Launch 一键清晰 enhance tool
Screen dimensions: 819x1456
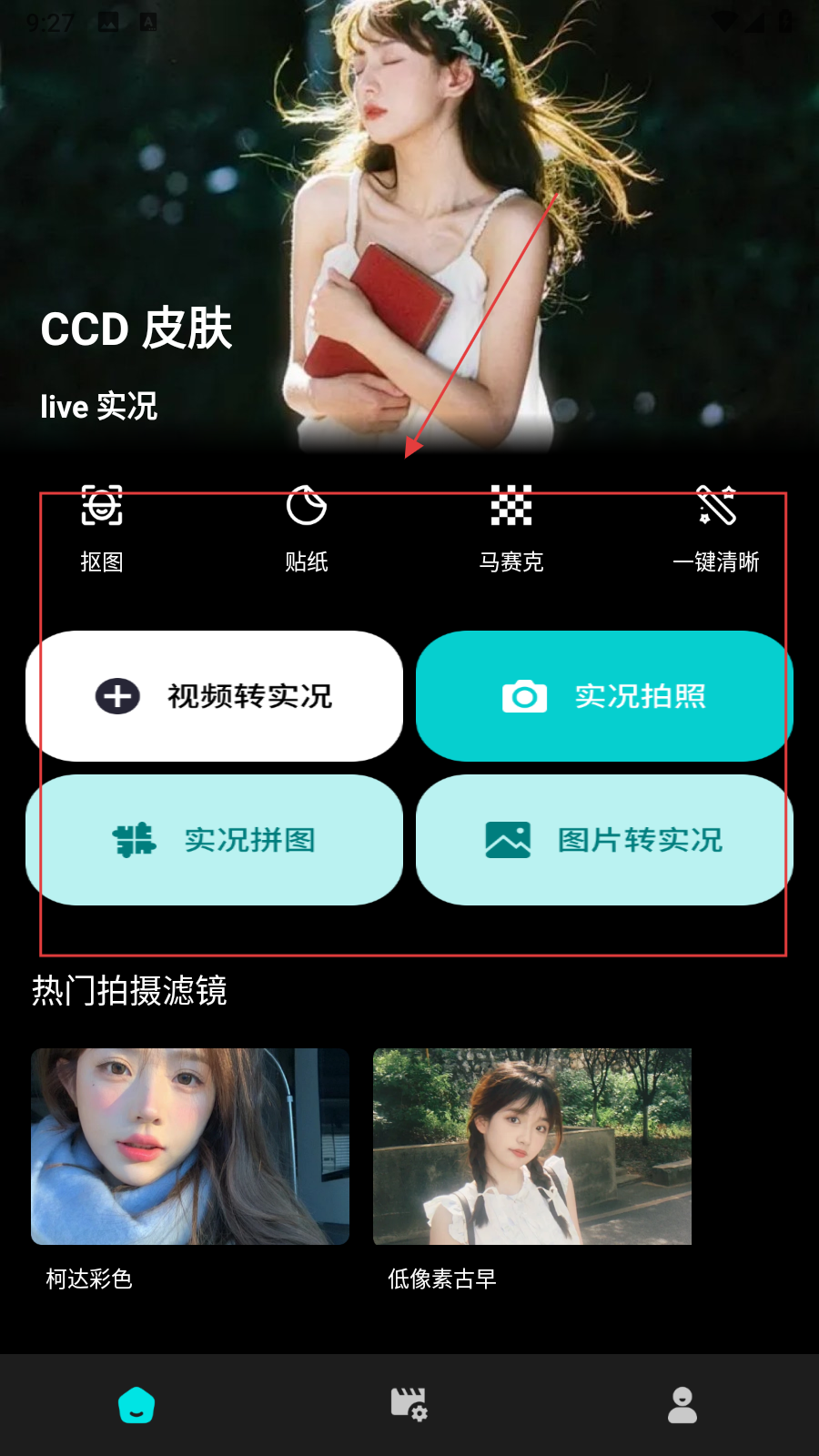pyautogui.click(x=716, y=528)
